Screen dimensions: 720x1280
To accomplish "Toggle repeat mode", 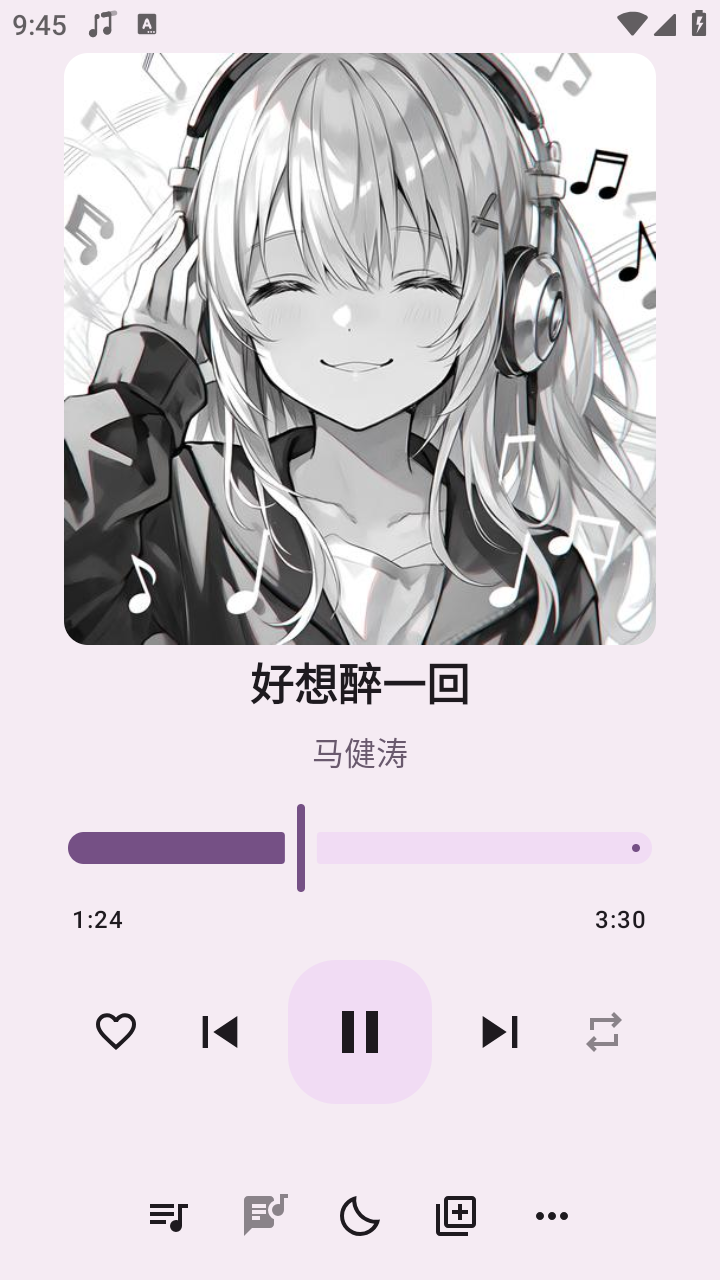I will [x=604, y=1032].
